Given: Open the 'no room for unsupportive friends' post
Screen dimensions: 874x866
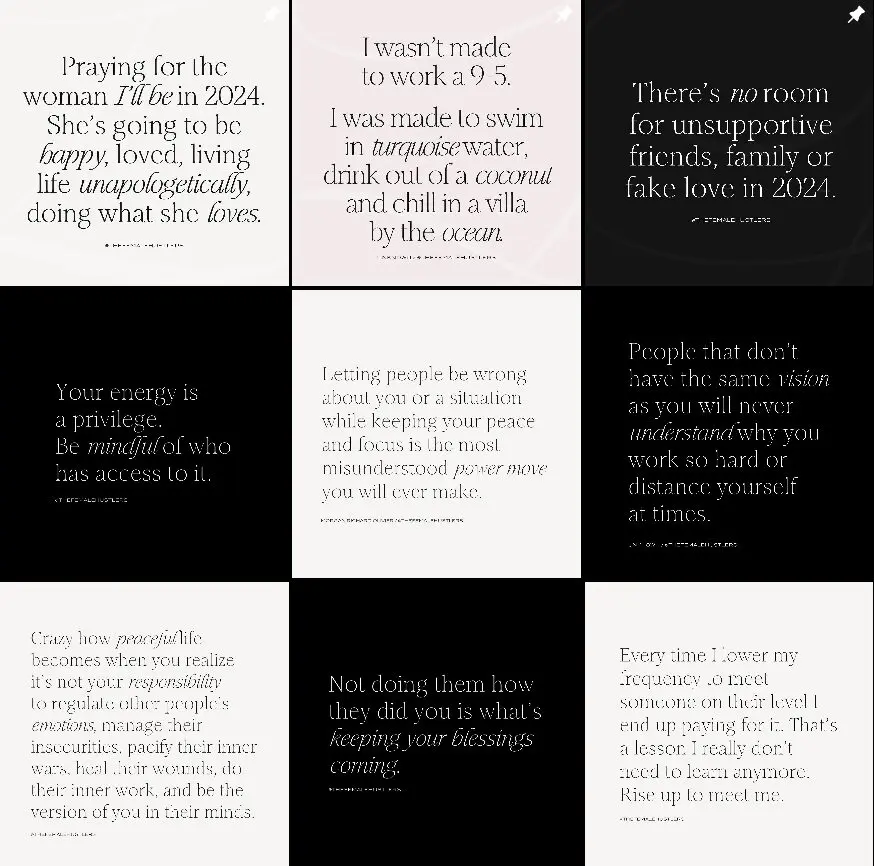Looking at the screenshot, I should click(x=729, y=142).
